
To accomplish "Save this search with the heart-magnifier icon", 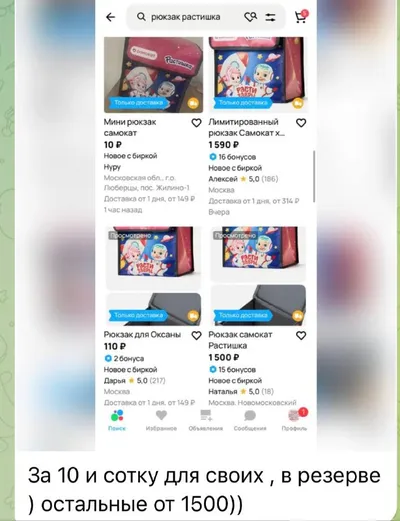I will (250, 17).
